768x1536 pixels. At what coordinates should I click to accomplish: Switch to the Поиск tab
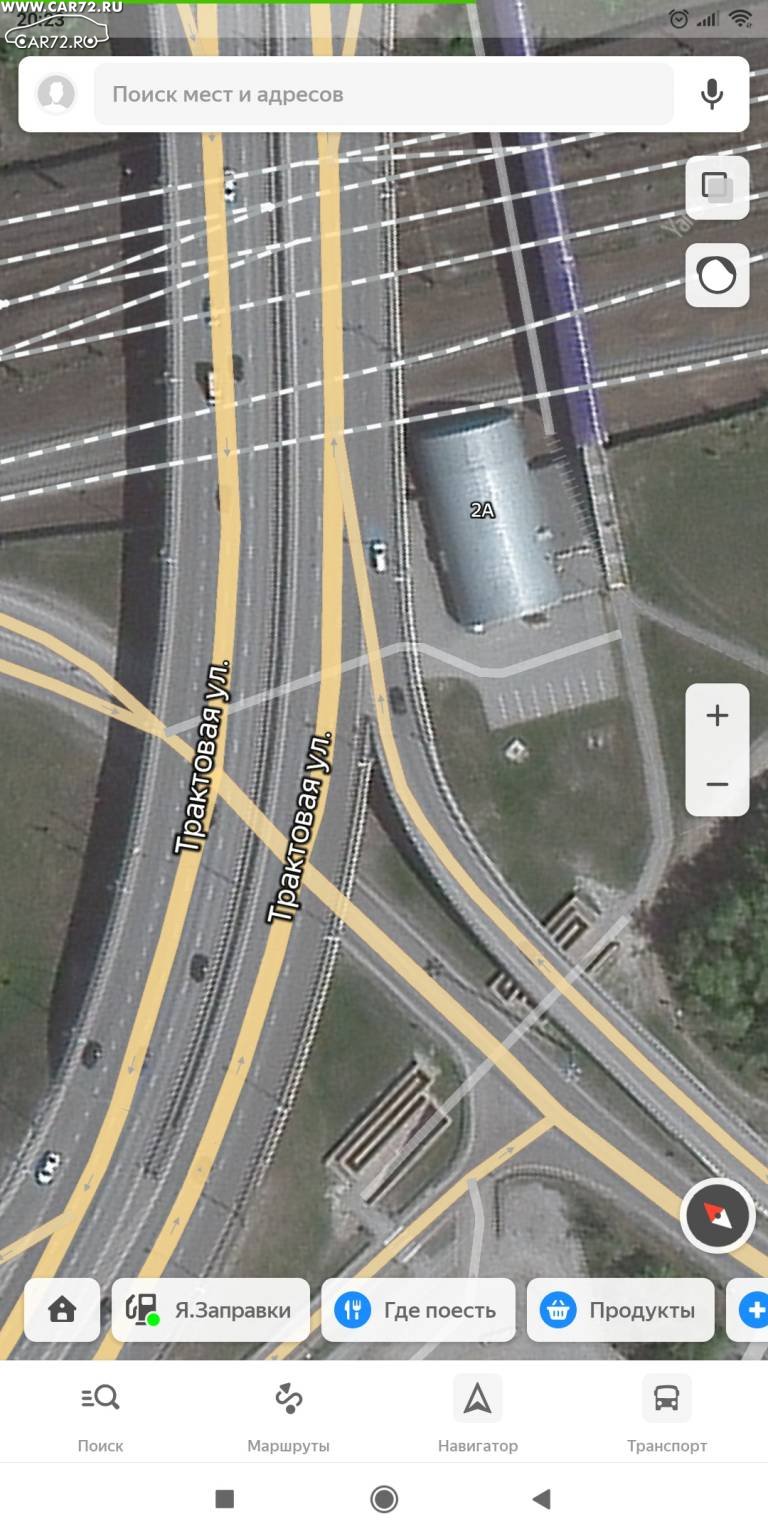(x=100, y=1414)
